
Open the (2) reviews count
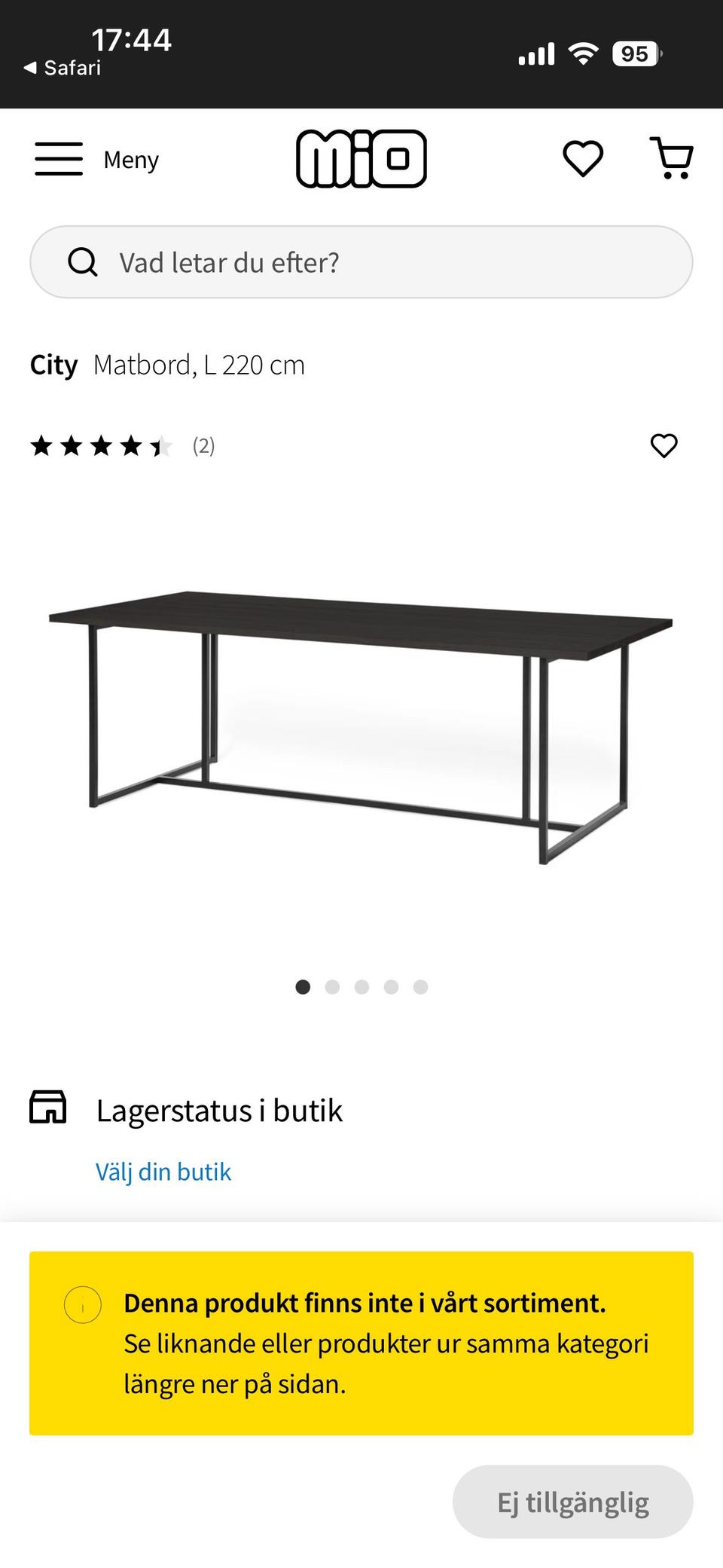point(202,445)
